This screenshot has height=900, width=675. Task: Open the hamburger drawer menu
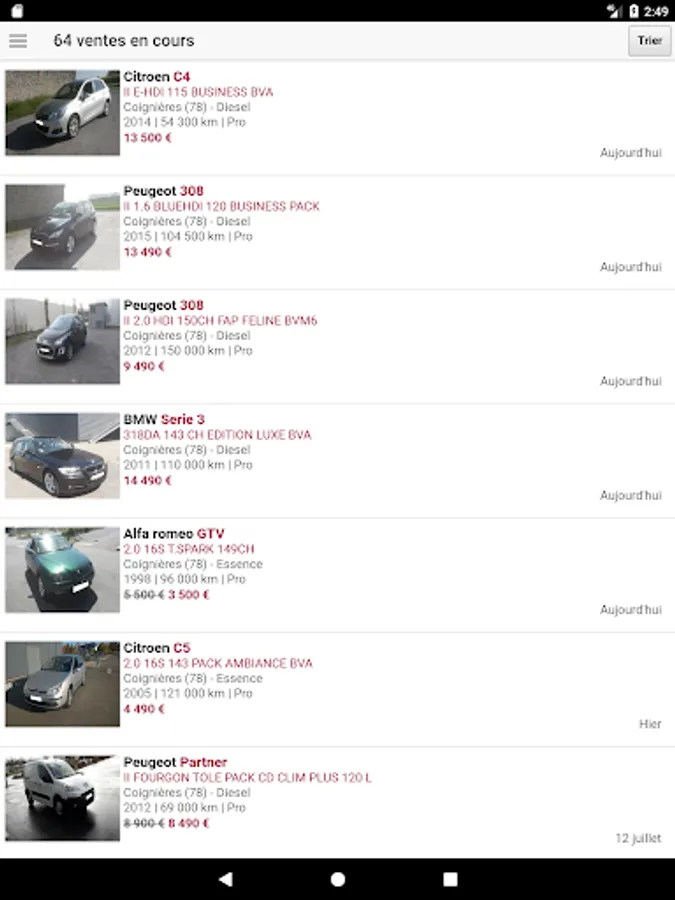pos(18,41)
